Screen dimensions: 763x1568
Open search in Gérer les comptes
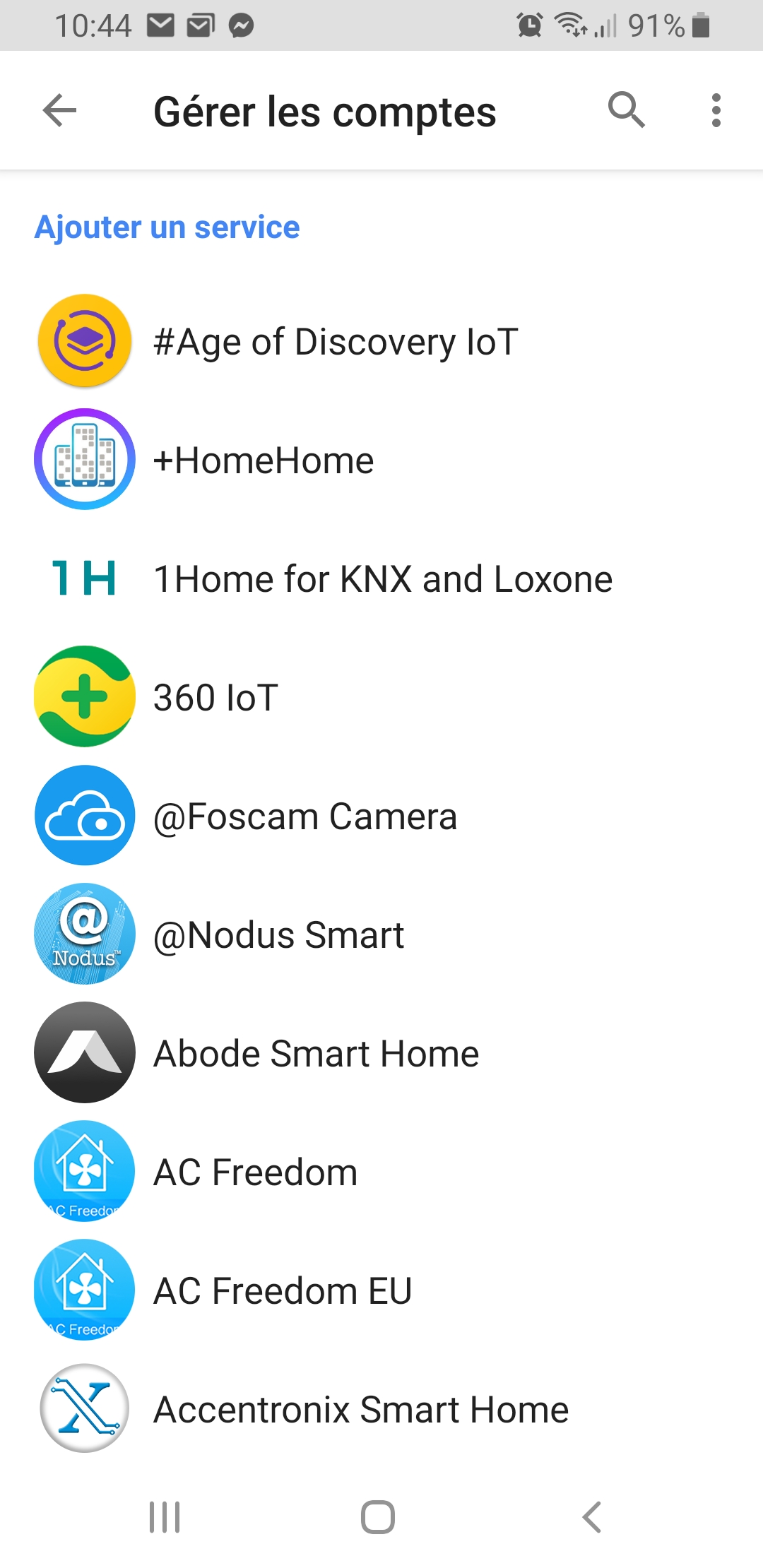pyautogui.click(x=626, y=111)
